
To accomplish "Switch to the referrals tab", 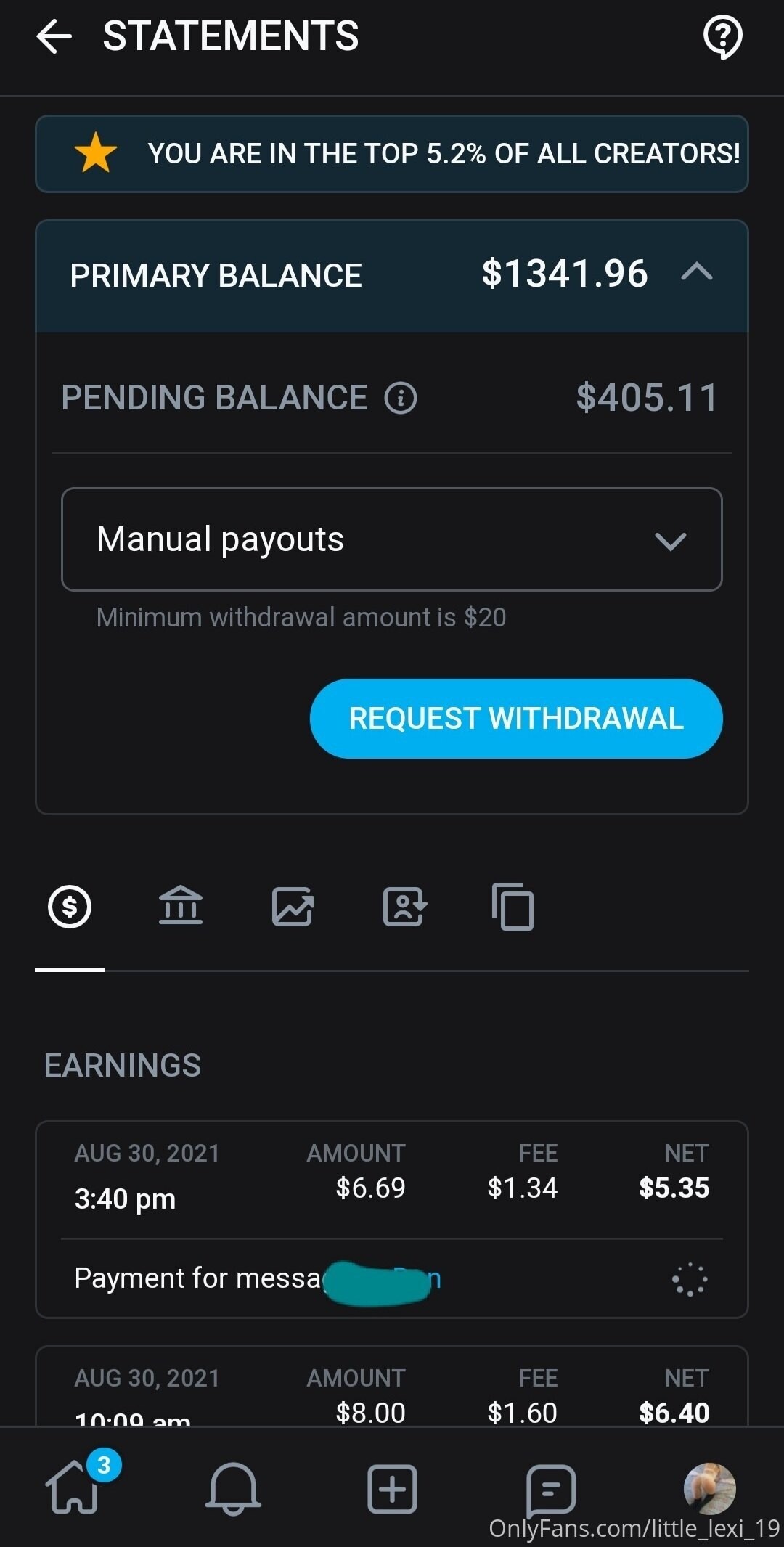I will [x=404, y=907].
